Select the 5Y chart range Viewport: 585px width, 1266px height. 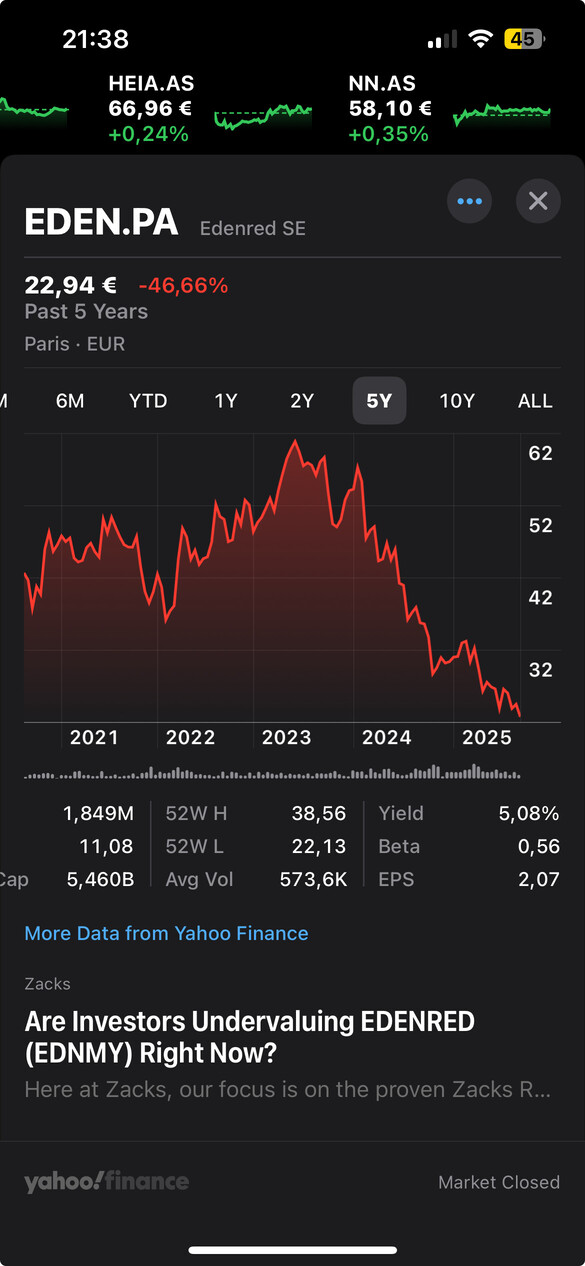(x=379, y=401)
